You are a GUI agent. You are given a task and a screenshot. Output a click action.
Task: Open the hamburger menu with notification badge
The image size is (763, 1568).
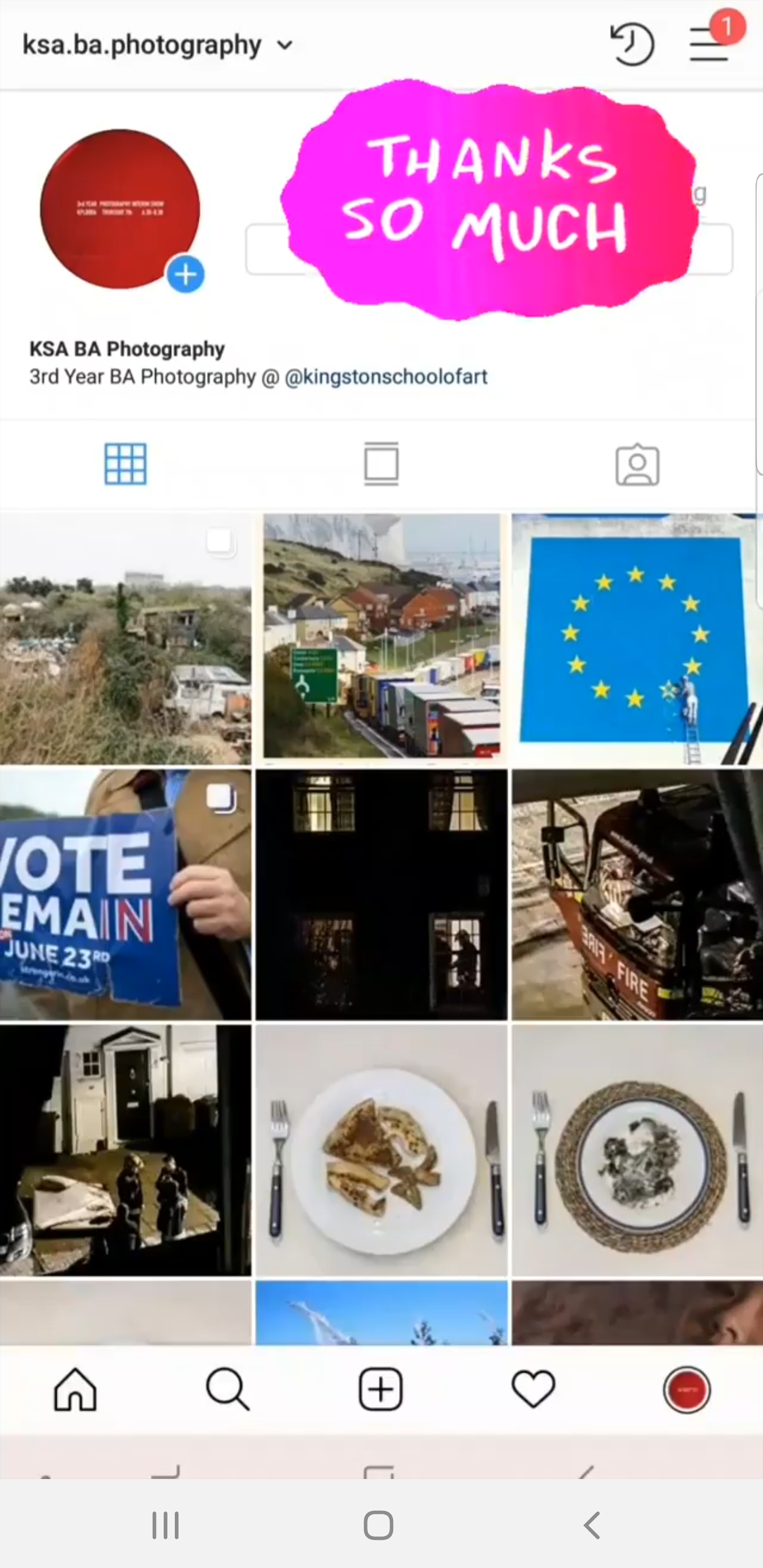coord(709,45)
